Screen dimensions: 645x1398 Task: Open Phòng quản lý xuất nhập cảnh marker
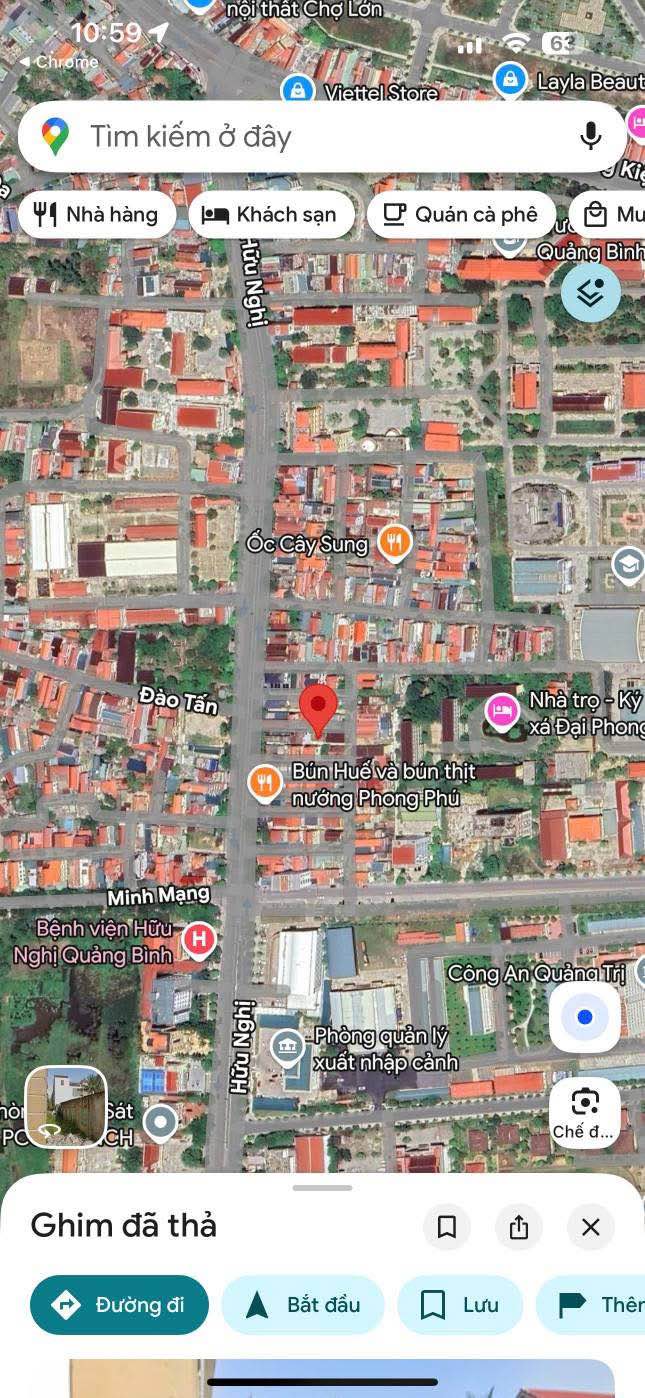288,1047
